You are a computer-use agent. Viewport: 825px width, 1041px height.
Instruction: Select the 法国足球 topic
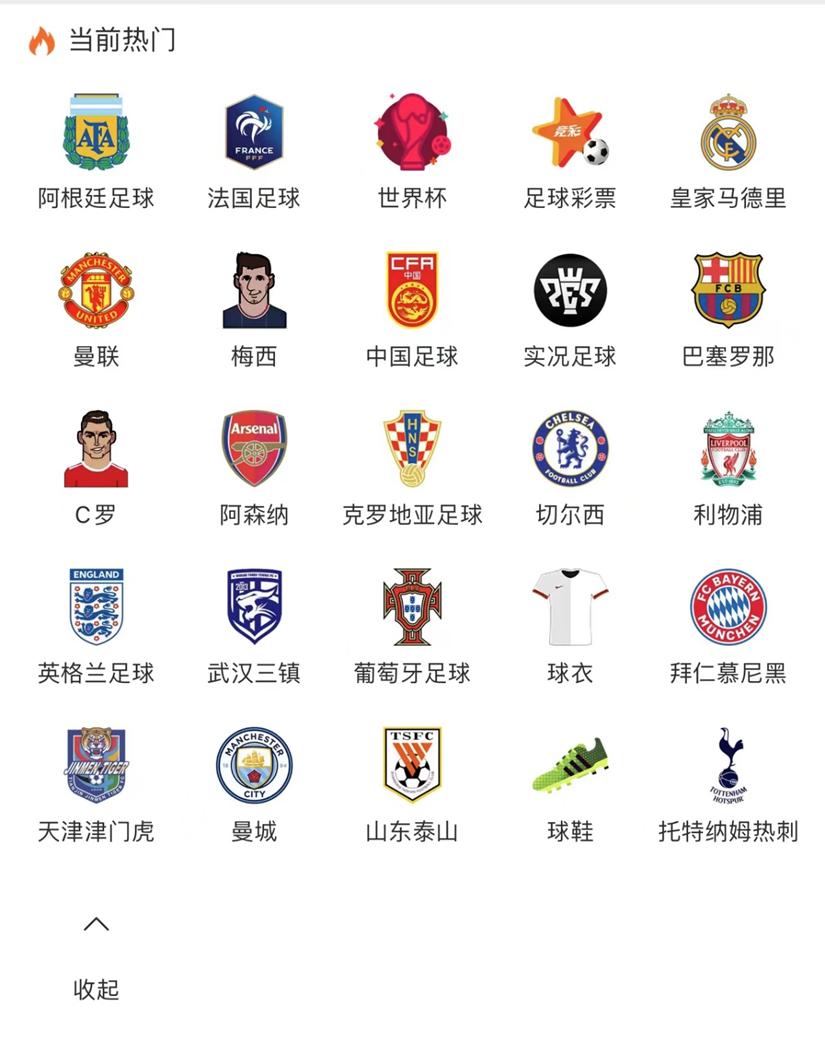tap(254, 133)
